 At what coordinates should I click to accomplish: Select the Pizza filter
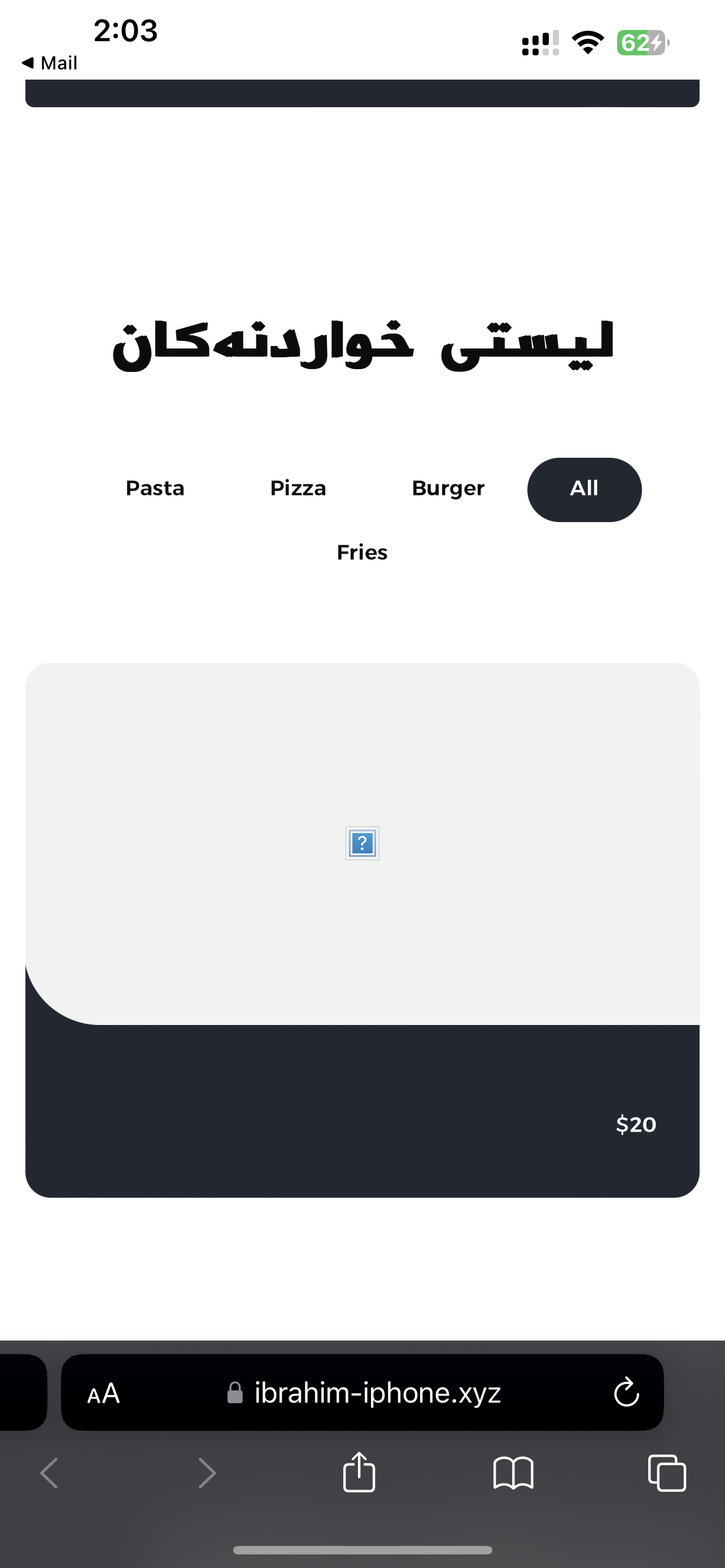pos(298,489)
